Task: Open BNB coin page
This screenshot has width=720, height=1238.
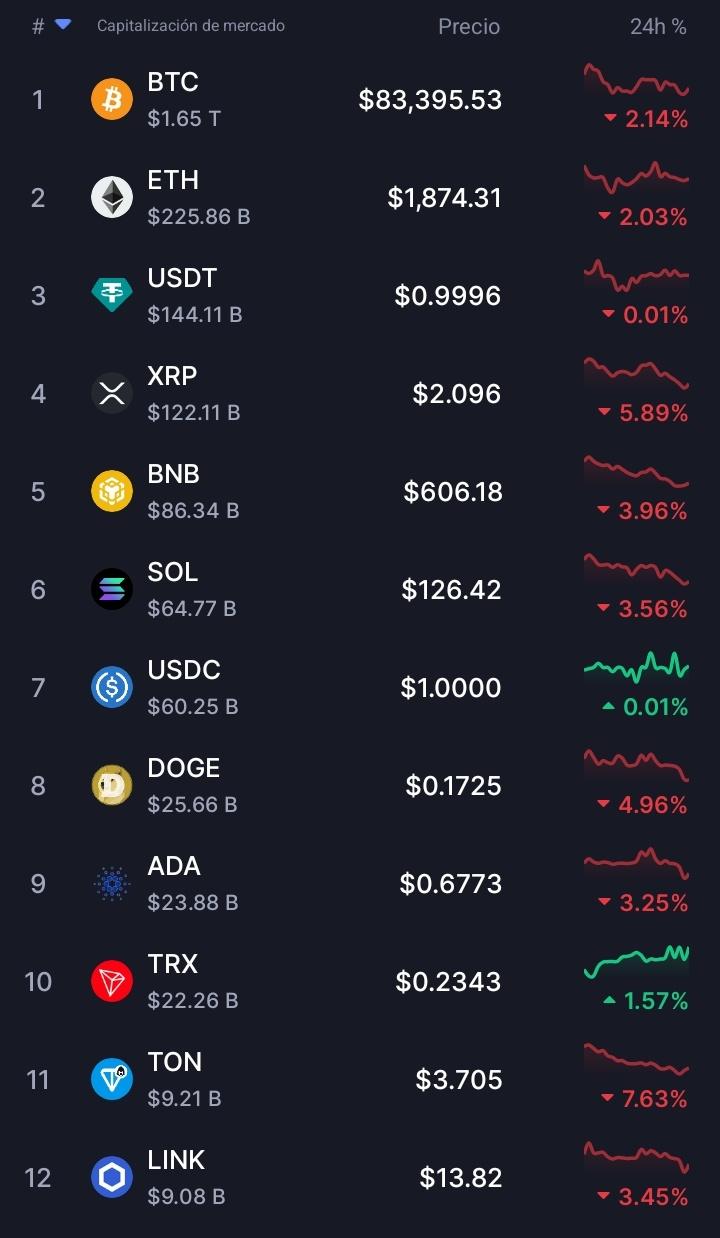Action: coord(360,492)
